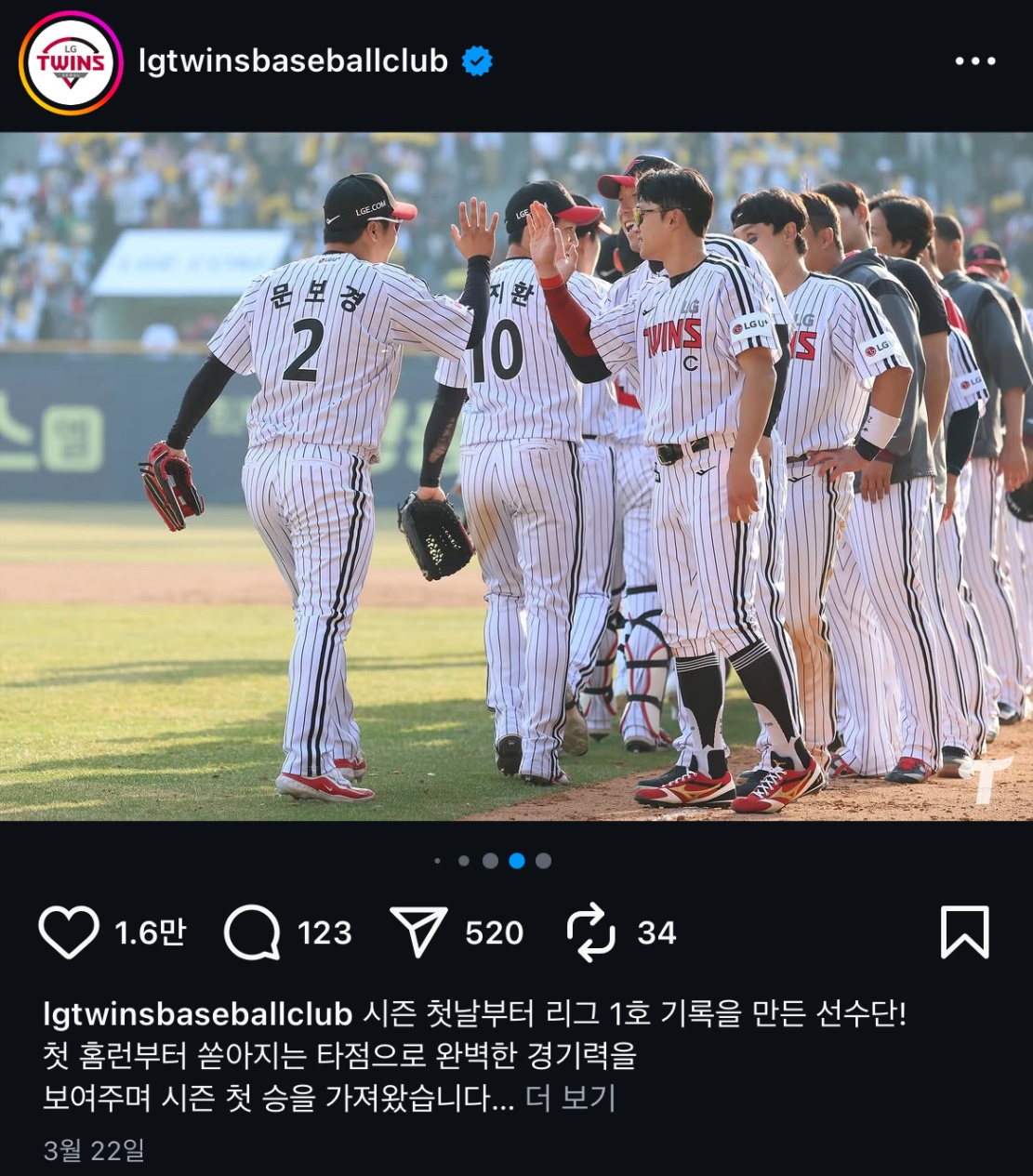This screenshot has height=1176, width=1033.
Task: Save this post with the bookmark icon
Action: (x=964, y=932)
